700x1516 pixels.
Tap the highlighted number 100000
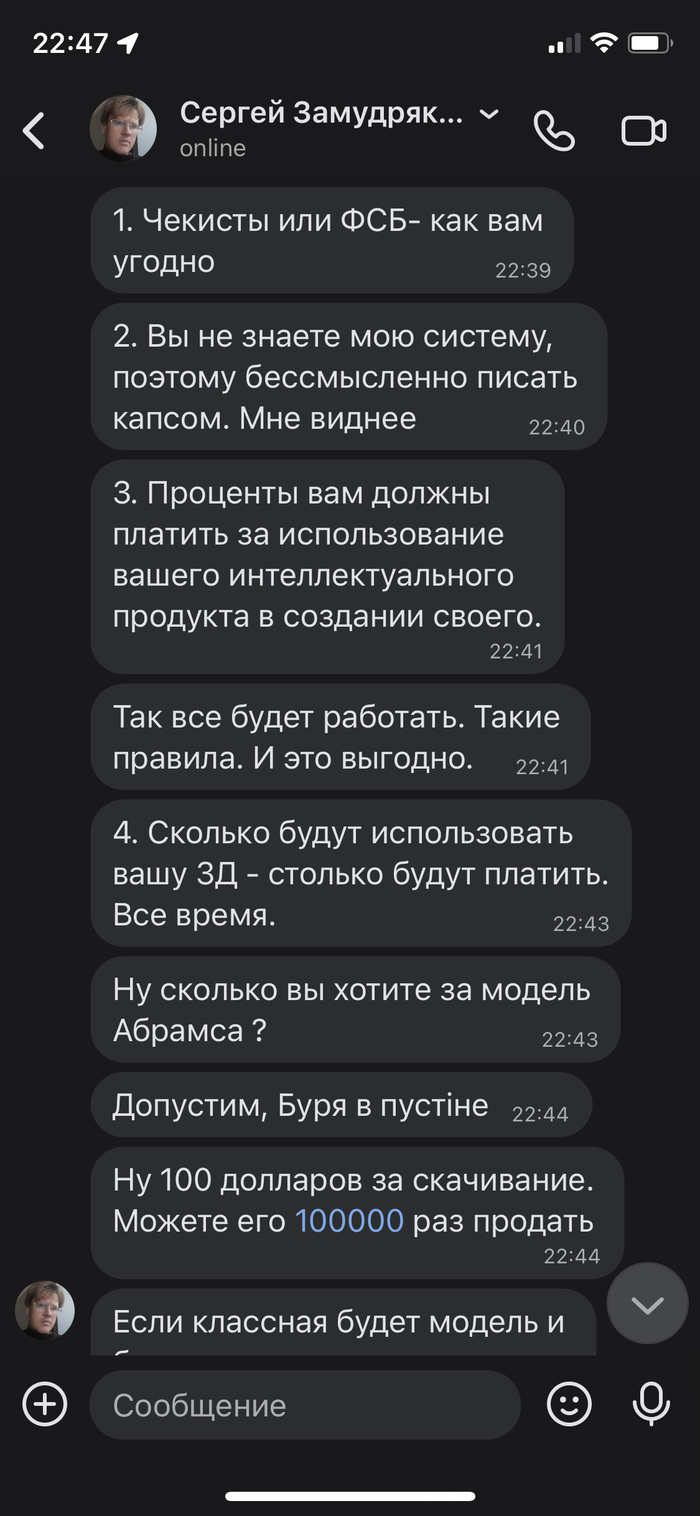pyautogui.click(x=349, y=1221)
